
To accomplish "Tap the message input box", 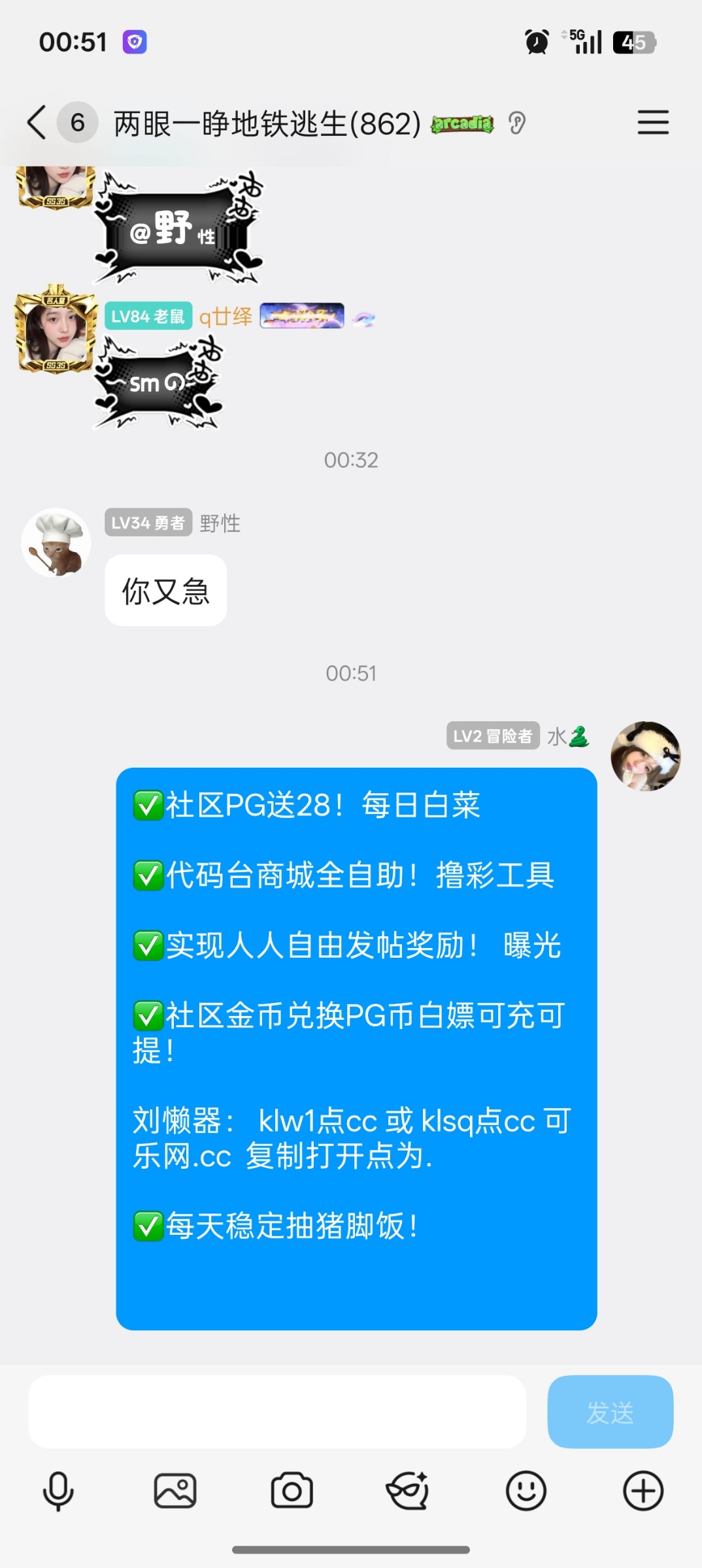I will point(278,1411).
